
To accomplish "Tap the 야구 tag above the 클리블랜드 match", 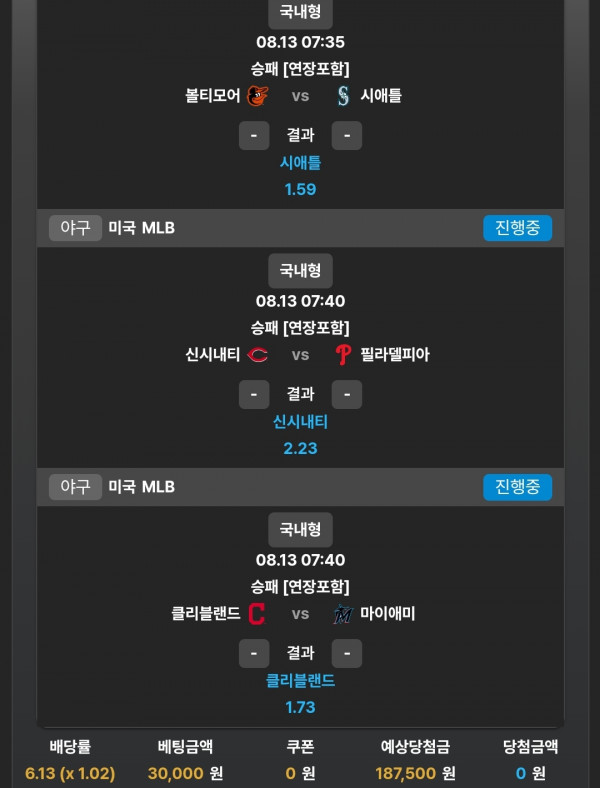I will point(75,487).
